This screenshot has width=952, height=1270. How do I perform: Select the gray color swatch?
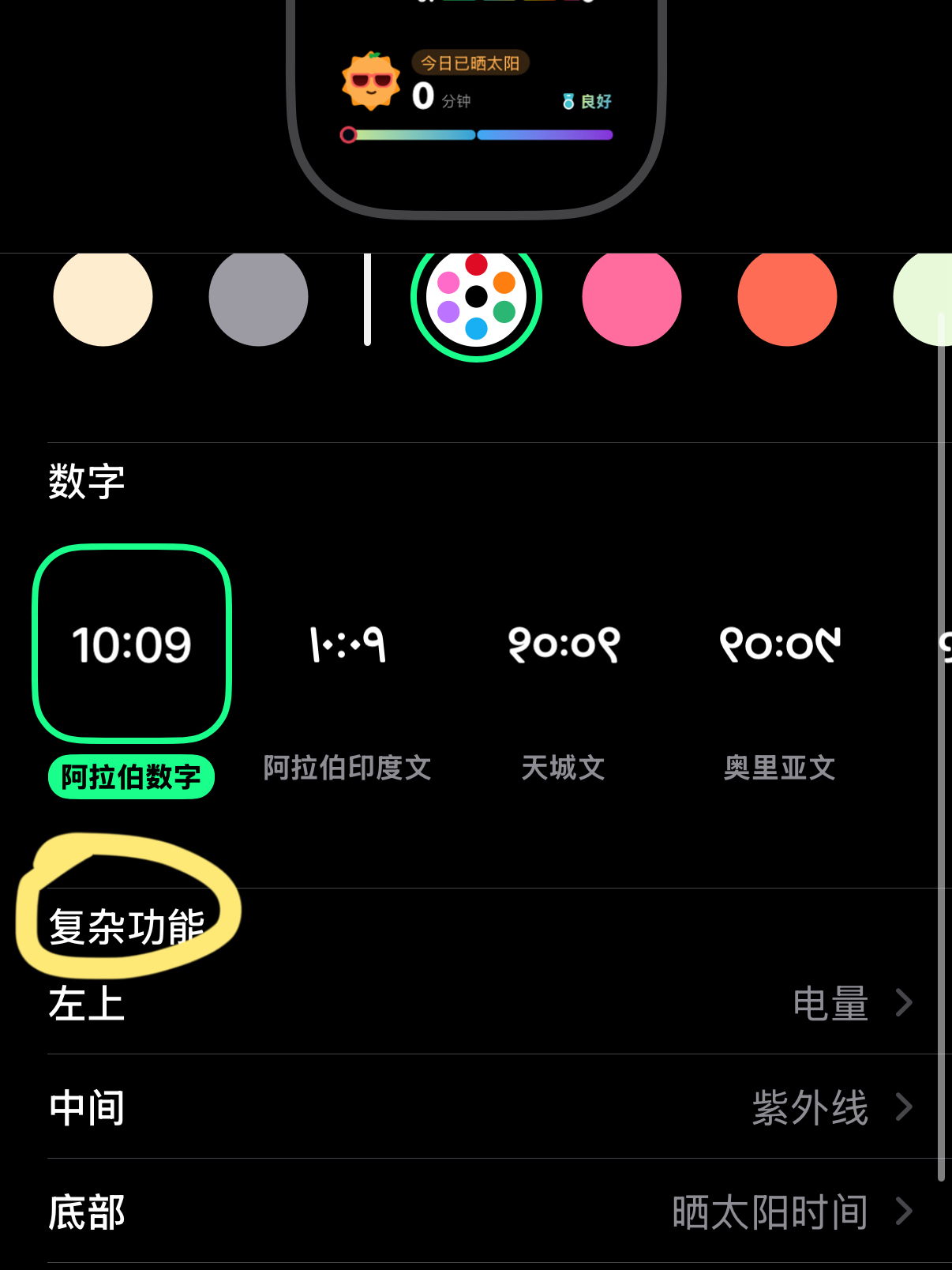point(258,297)
